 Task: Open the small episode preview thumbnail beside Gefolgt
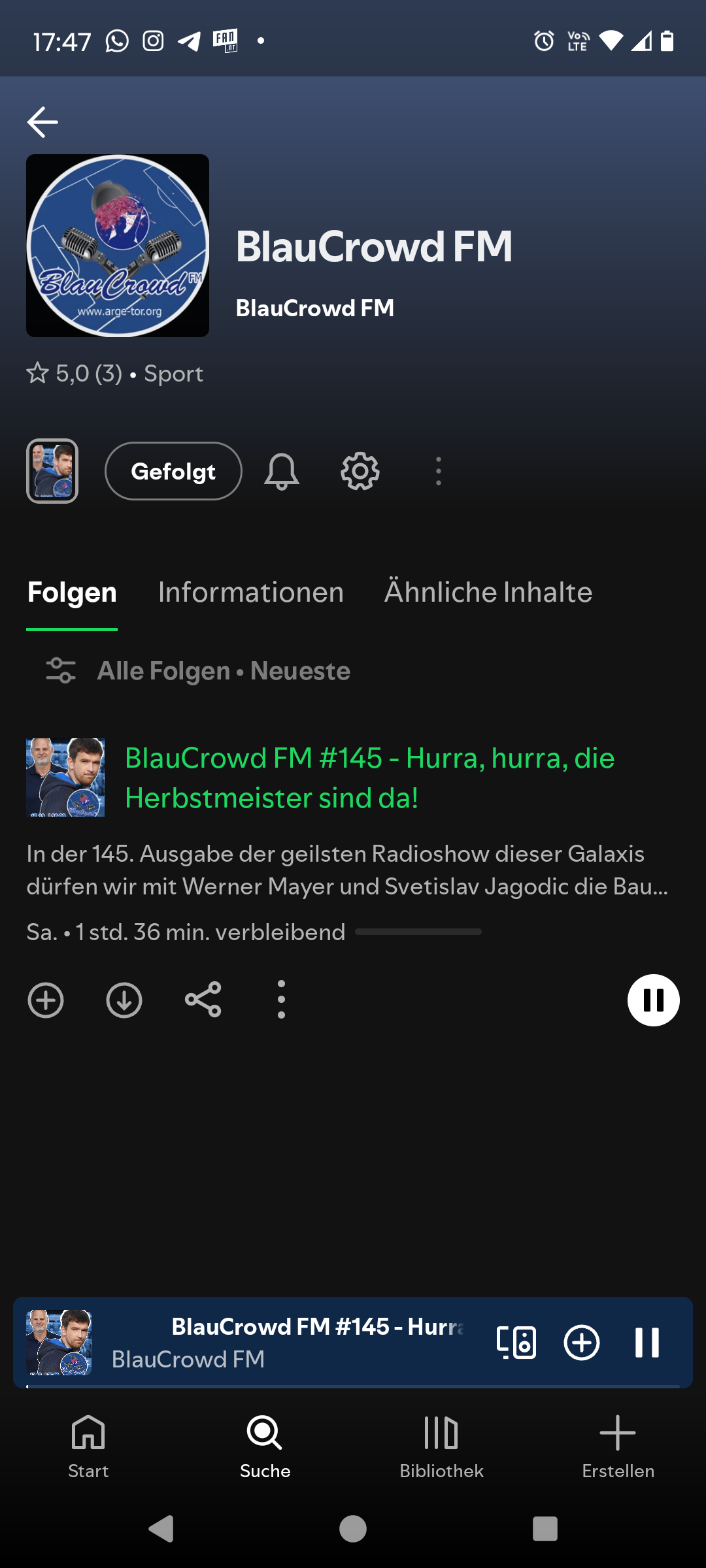pyautogui.click(x=52, y=471)
